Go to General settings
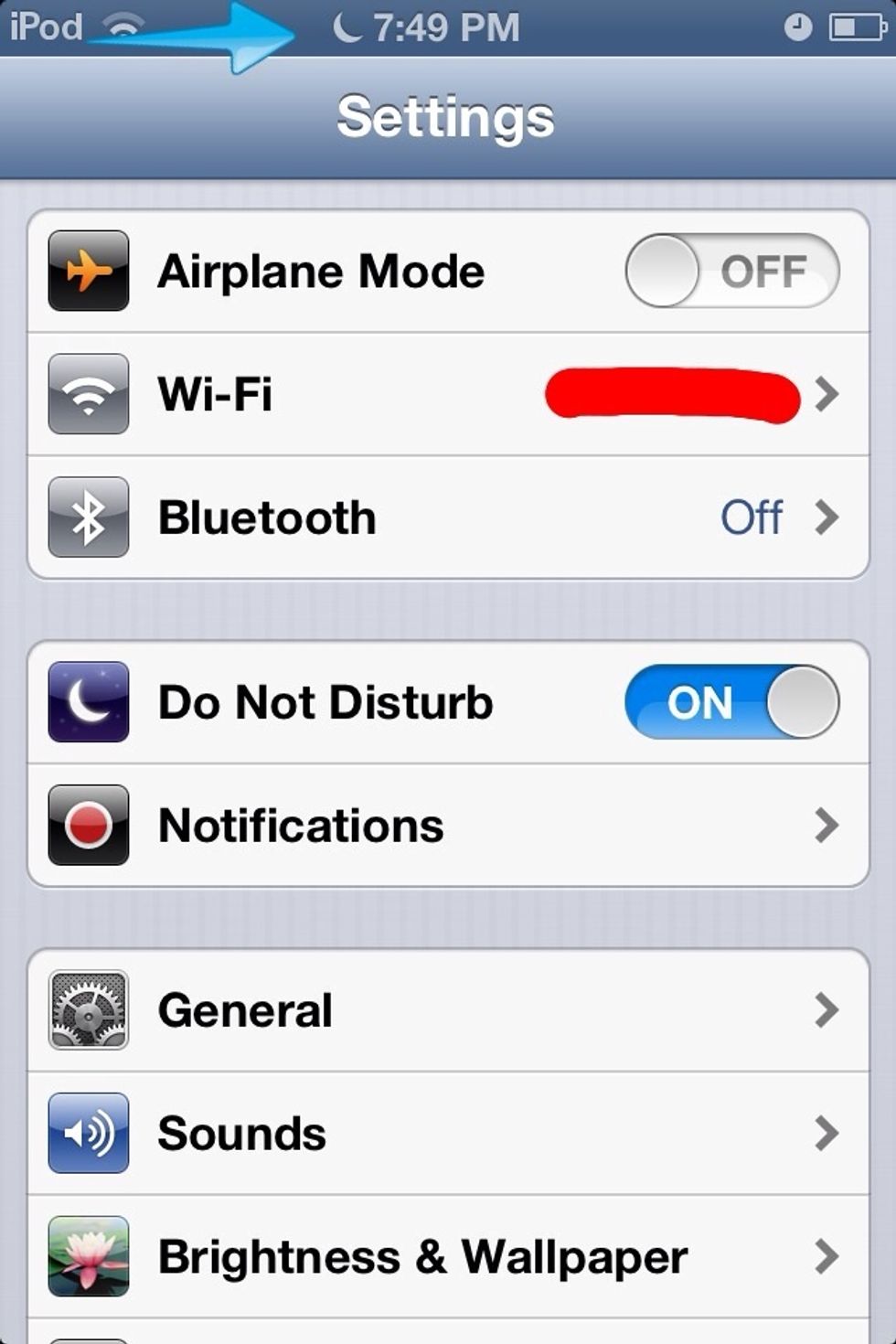The image size is (896, 1344). [448, 1010]
